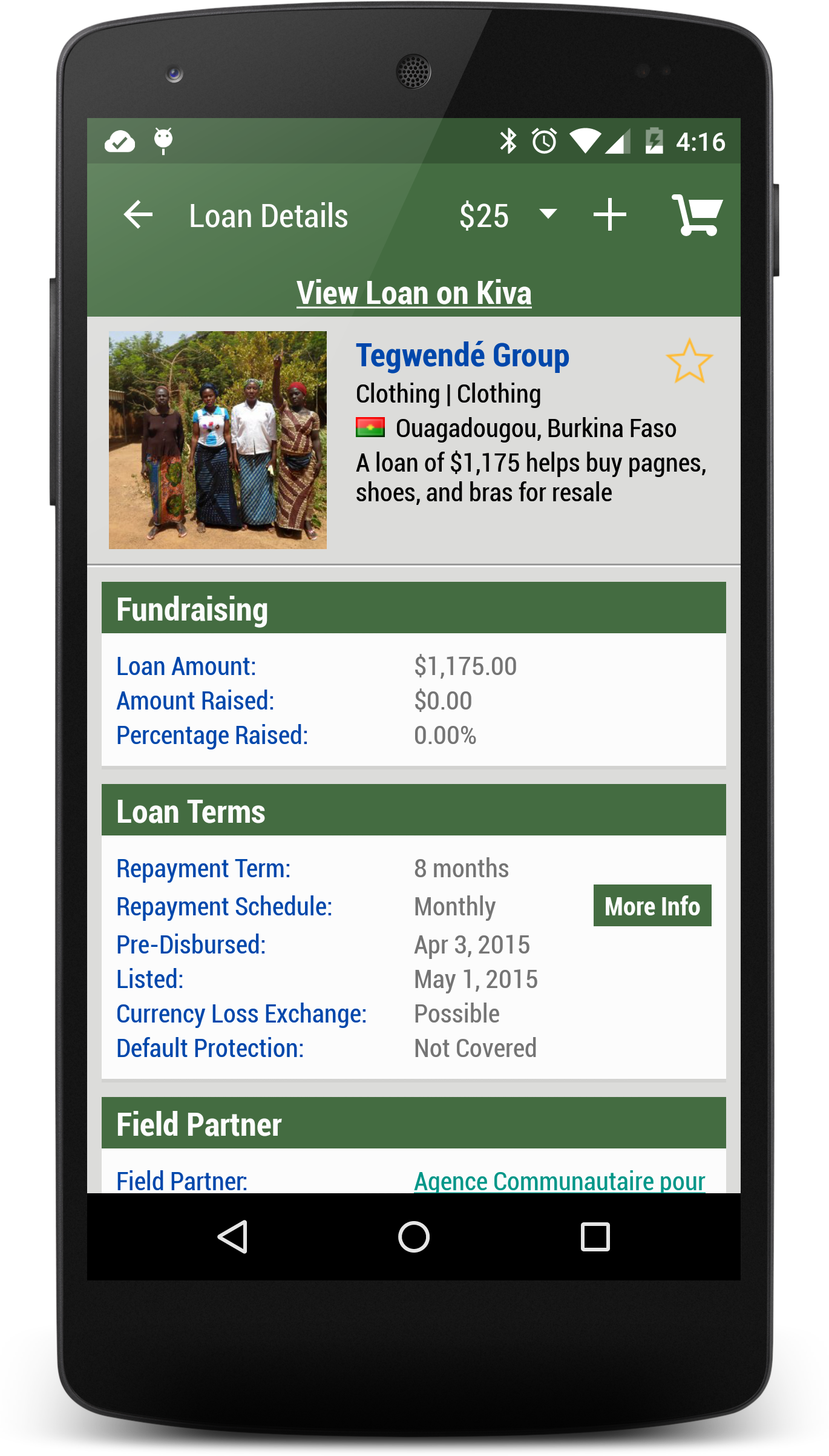Open the $25 lend amount dropdown
This screenshot has height=1456, width=829.
pos(507,216)
